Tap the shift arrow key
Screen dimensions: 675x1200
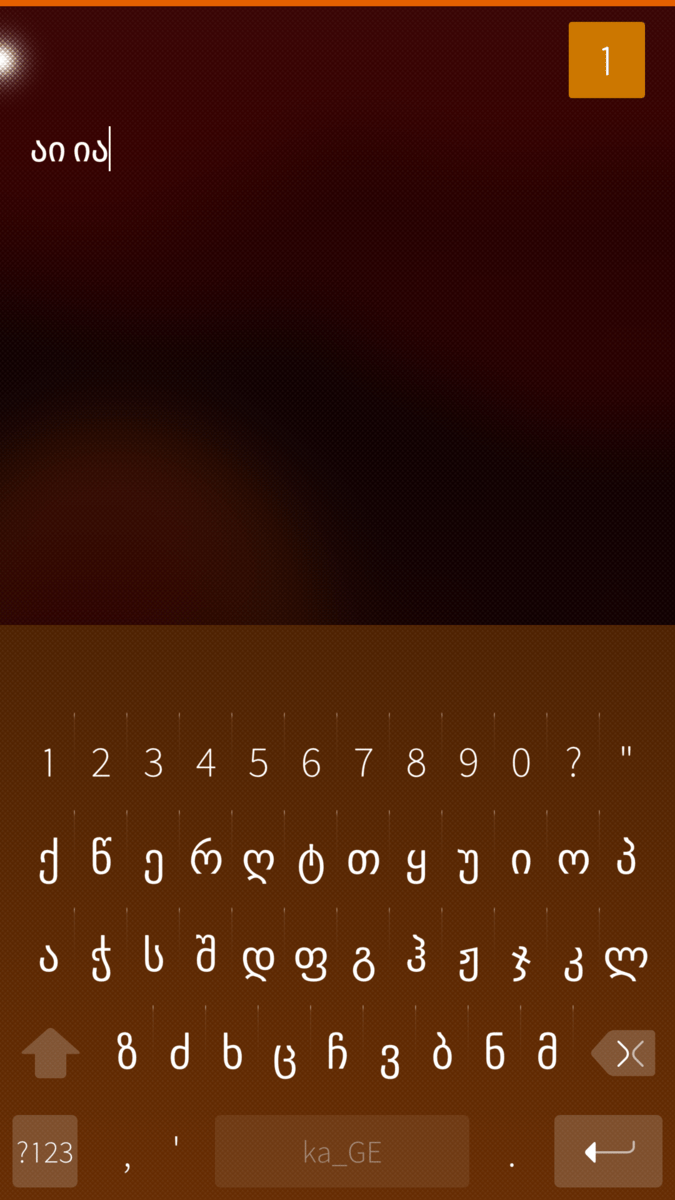50,1054
